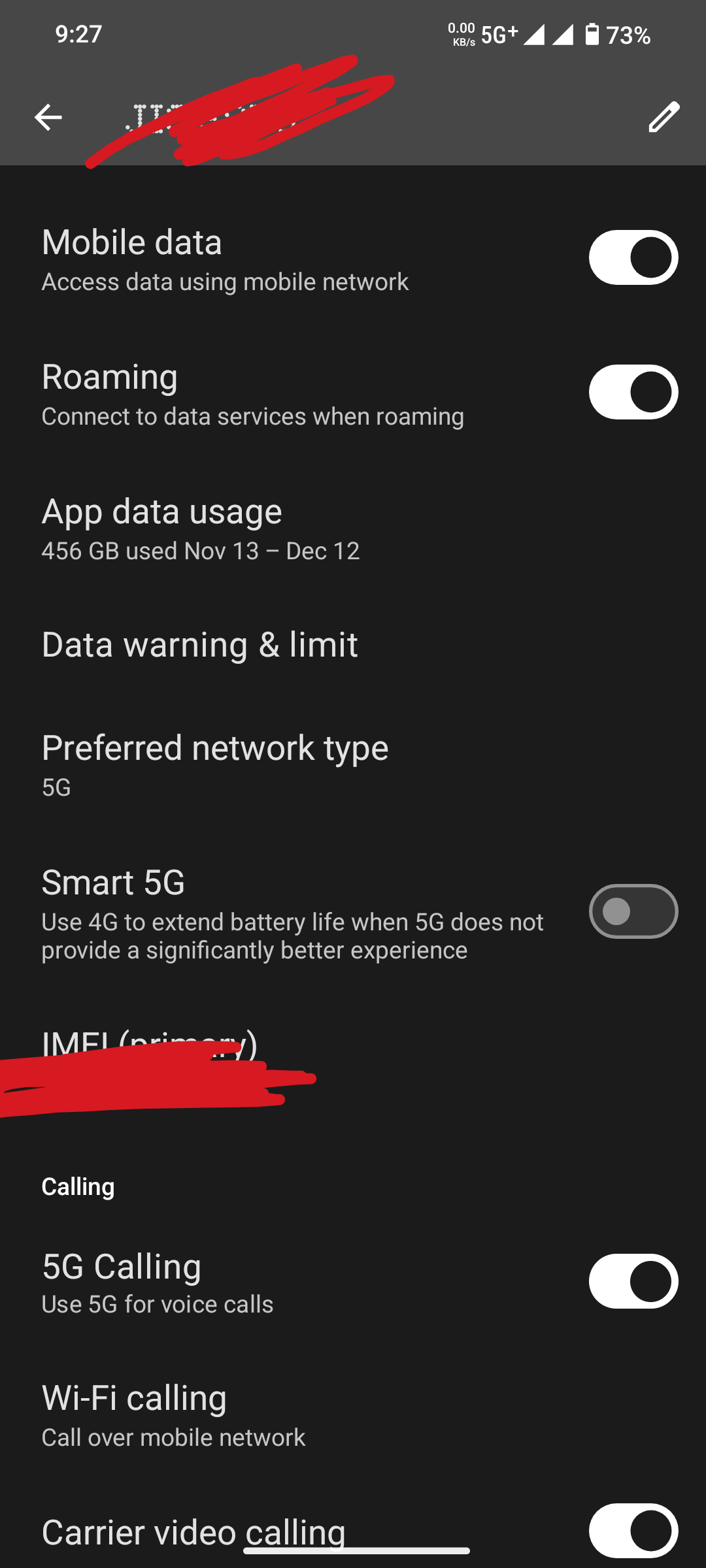Enable the Smart 5G switch
Screen dimensions: 706x1568
point(633,911)
